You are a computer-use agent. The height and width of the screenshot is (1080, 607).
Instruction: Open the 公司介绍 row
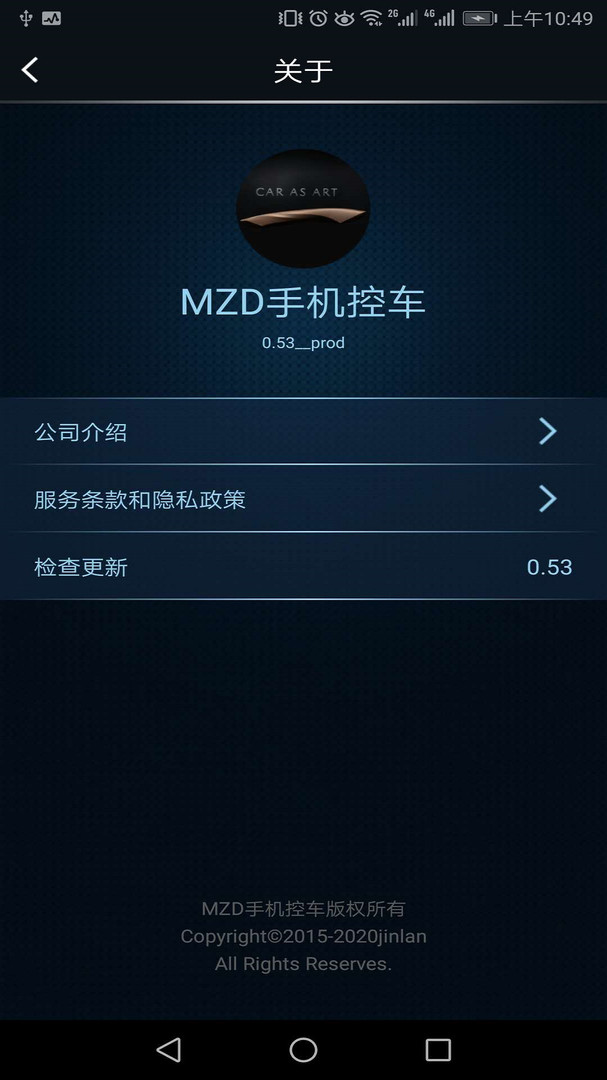(303, 432)
